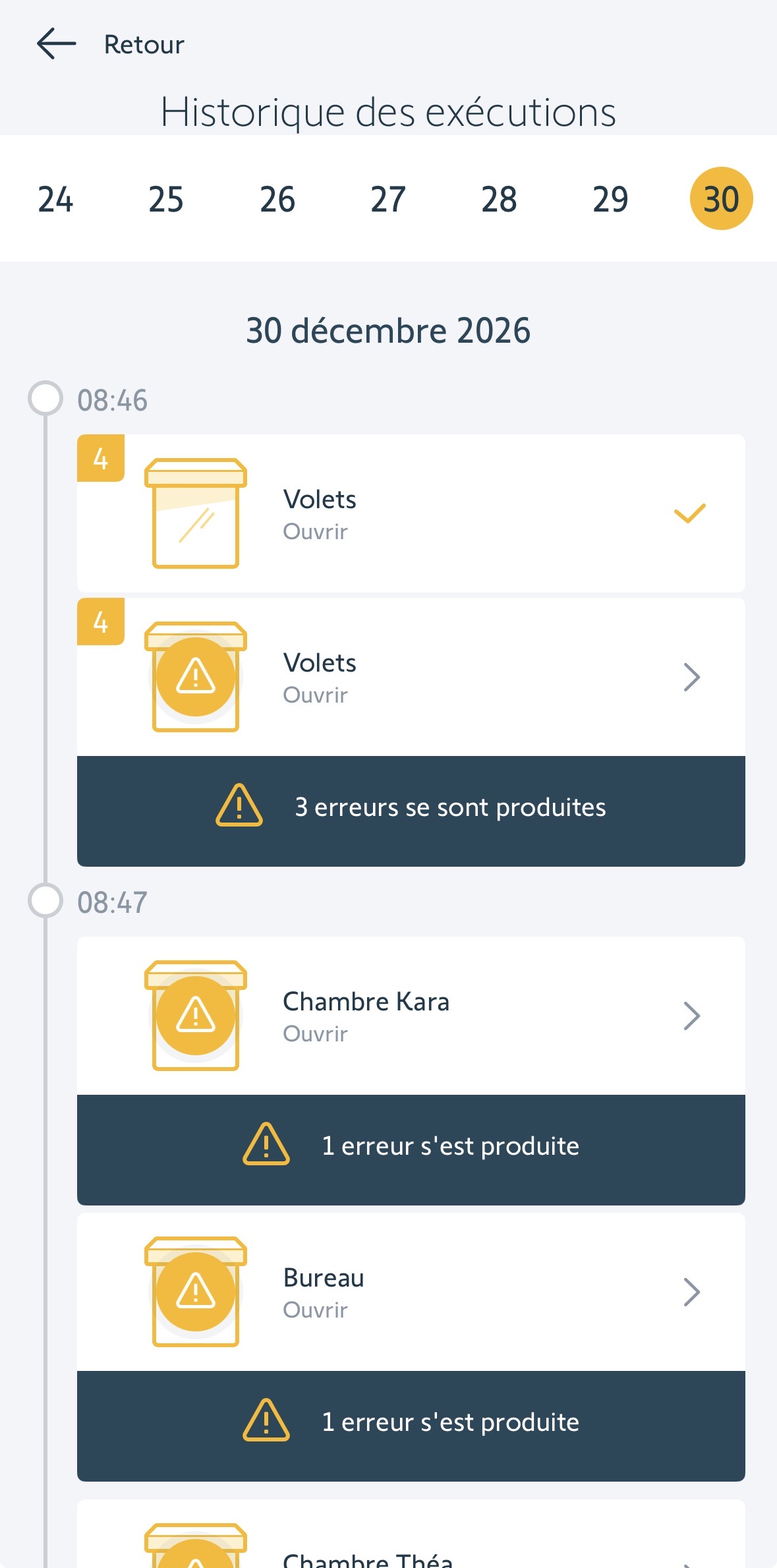Image resolution: width=777 pixels, height=1568 pixels.
Task: Switch to day 25
Action: pyautogui.click(x=166, y=199)
